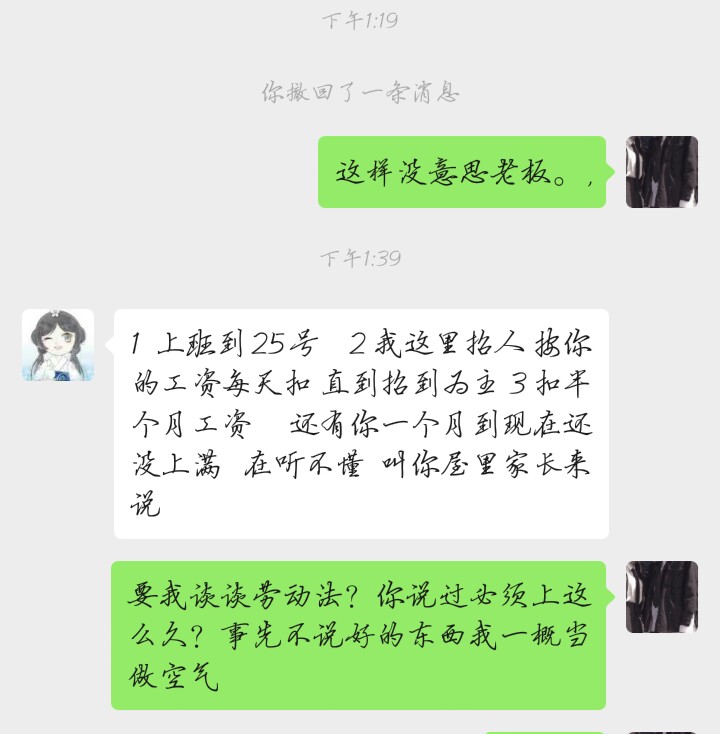Open the anime-girl avatar of the boss
Viewport: 720px width, 734px height.
(58, 345)
